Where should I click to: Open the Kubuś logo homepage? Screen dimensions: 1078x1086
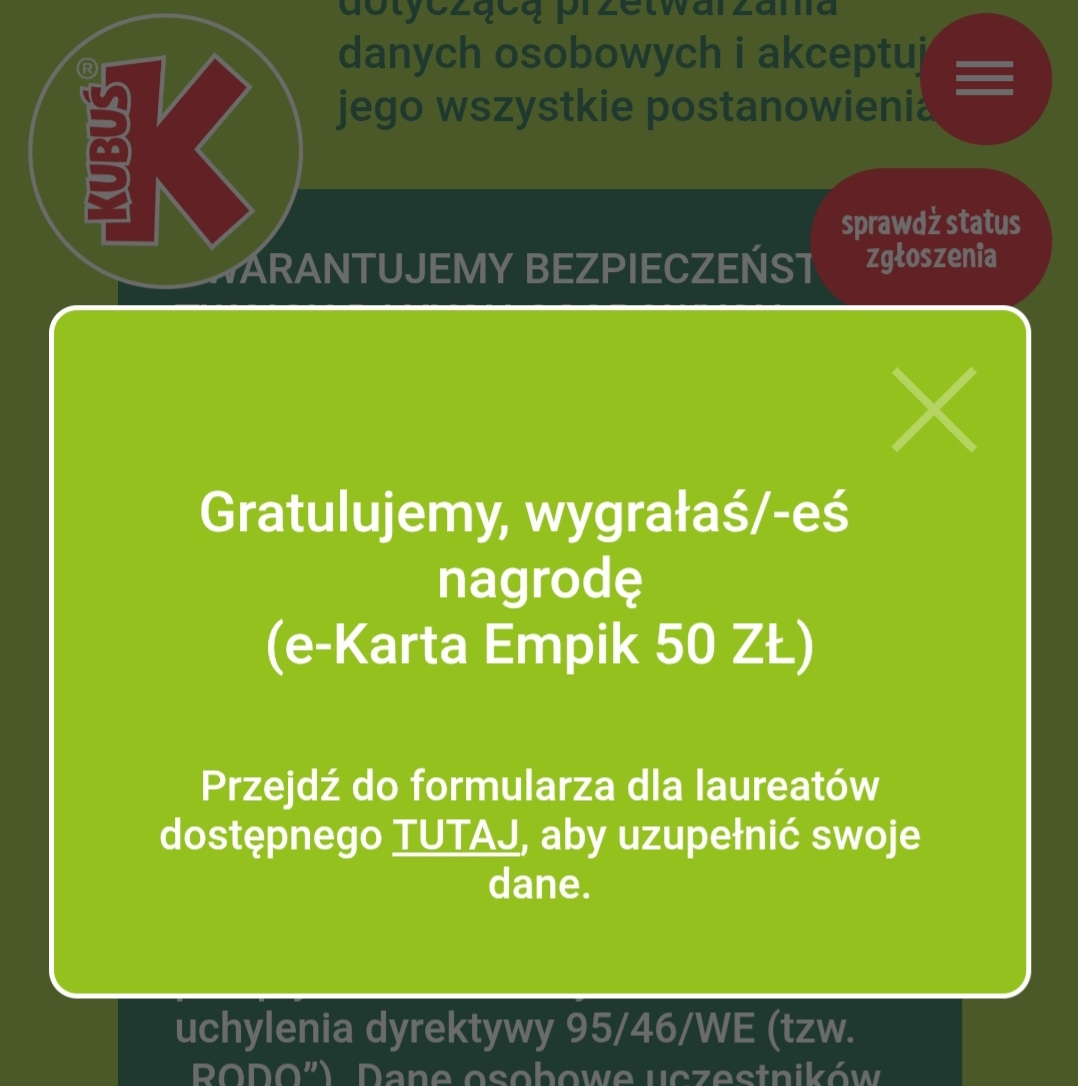coord(165,151)
